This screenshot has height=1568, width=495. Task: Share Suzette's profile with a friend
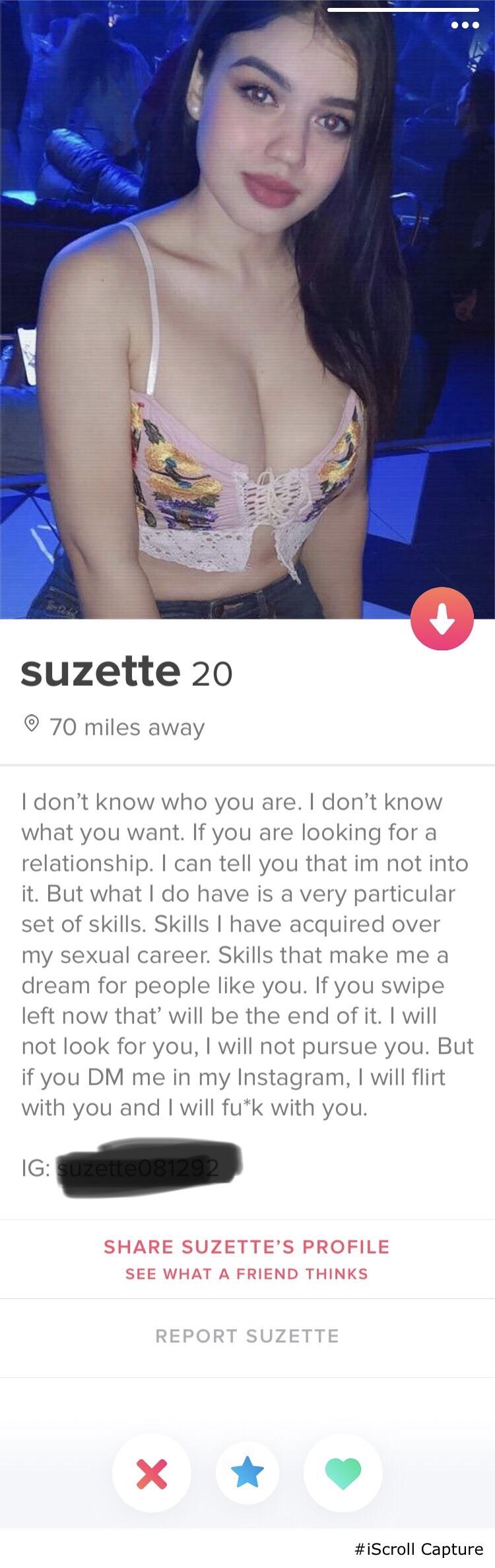247,1247
